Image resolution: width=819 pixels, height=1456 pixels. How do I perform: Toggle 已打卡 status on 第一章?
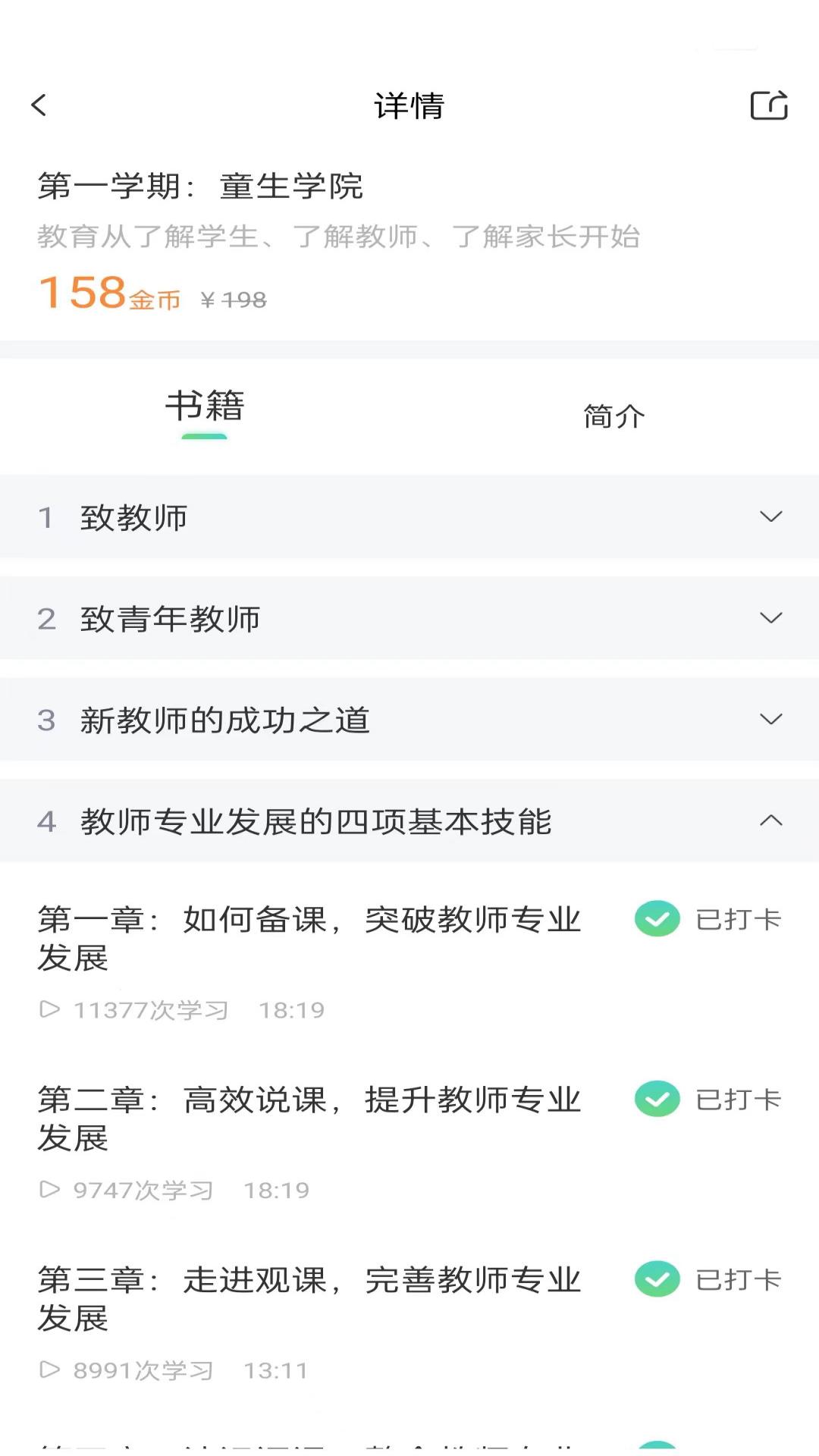[x=738, y=919]
